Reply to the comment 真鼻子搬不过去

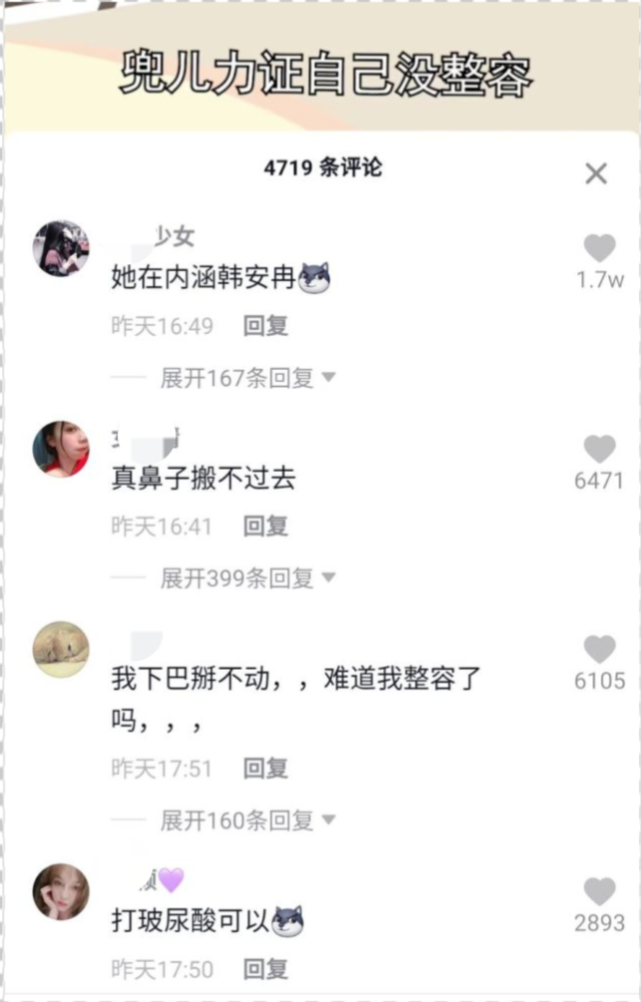266,526
